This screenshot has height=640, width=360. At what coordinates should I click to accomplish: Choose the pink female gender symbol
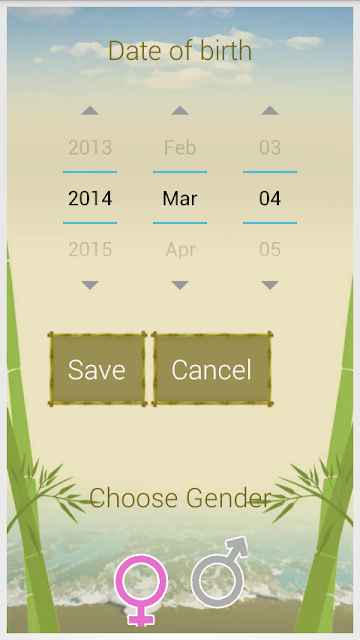(141, 590)
